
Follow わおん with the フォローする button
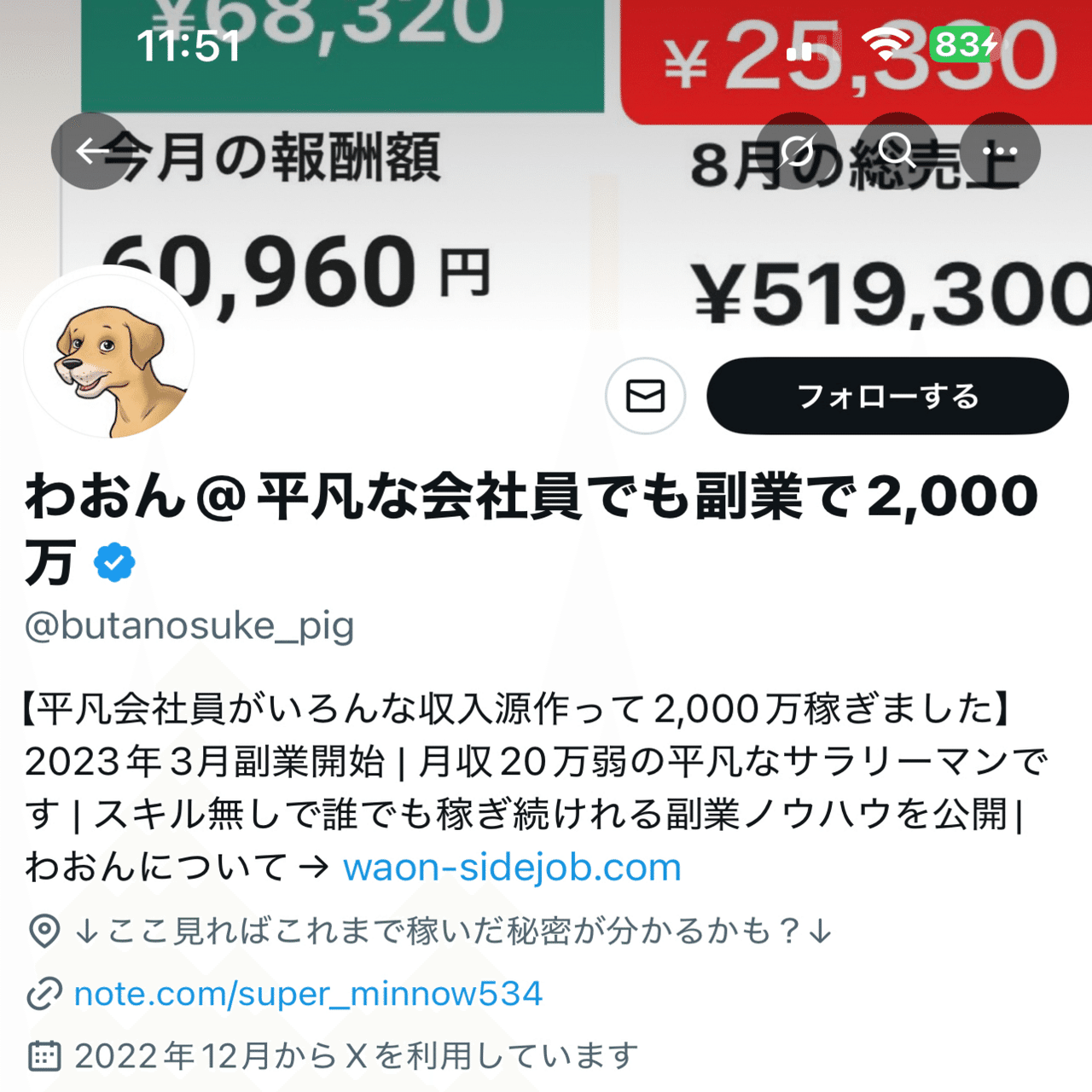(x=886, y=396)
